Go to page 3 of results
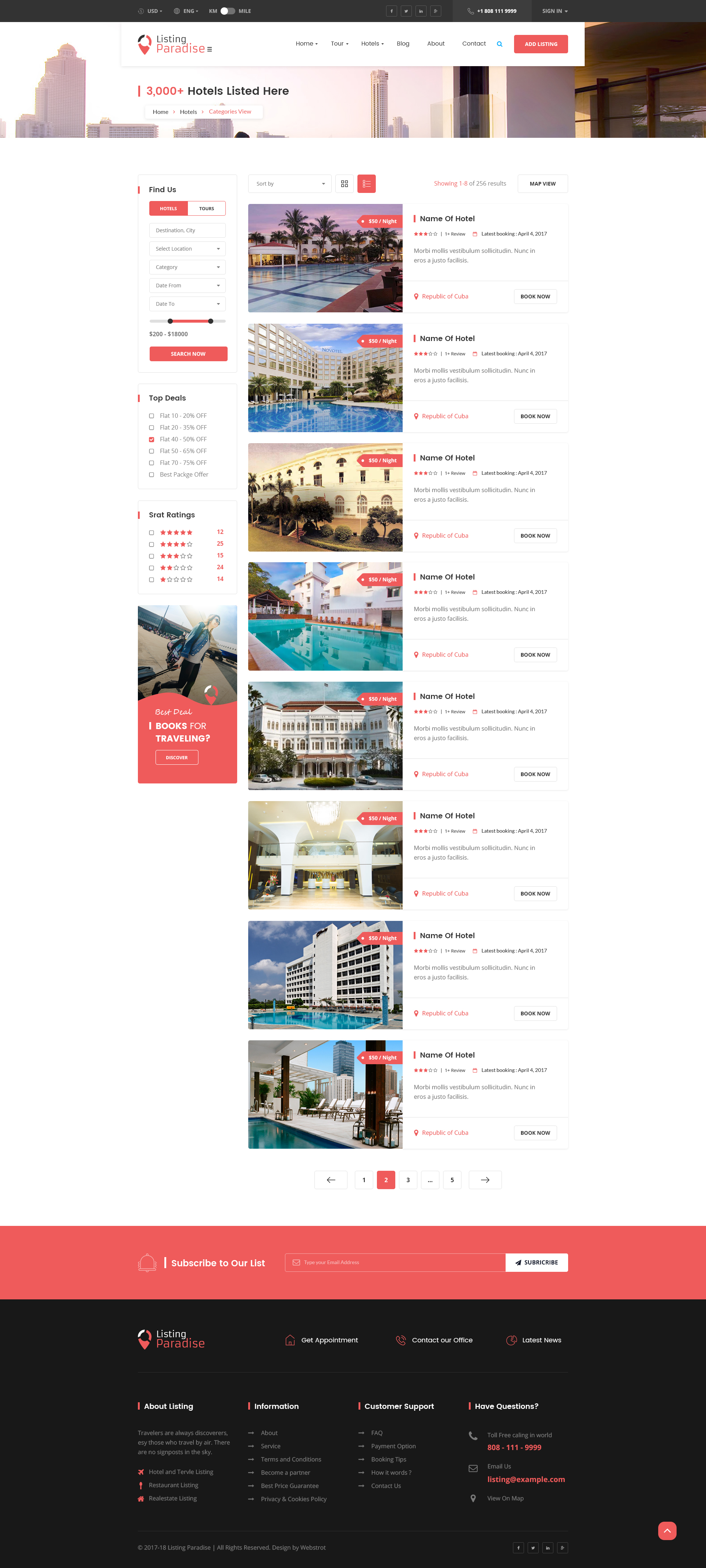 tap(407, 1180)
